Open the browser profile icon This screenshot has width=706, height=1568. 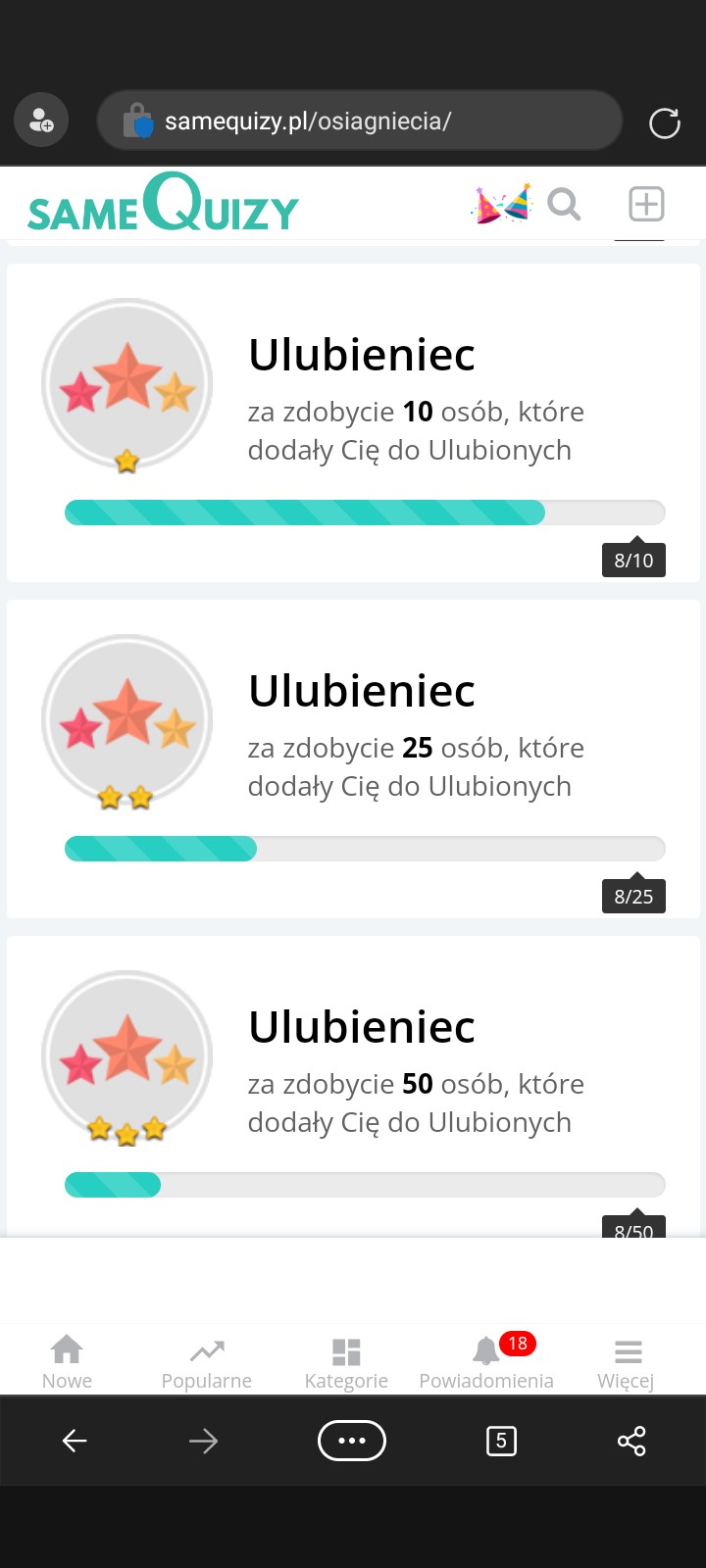tap(41, 122)
